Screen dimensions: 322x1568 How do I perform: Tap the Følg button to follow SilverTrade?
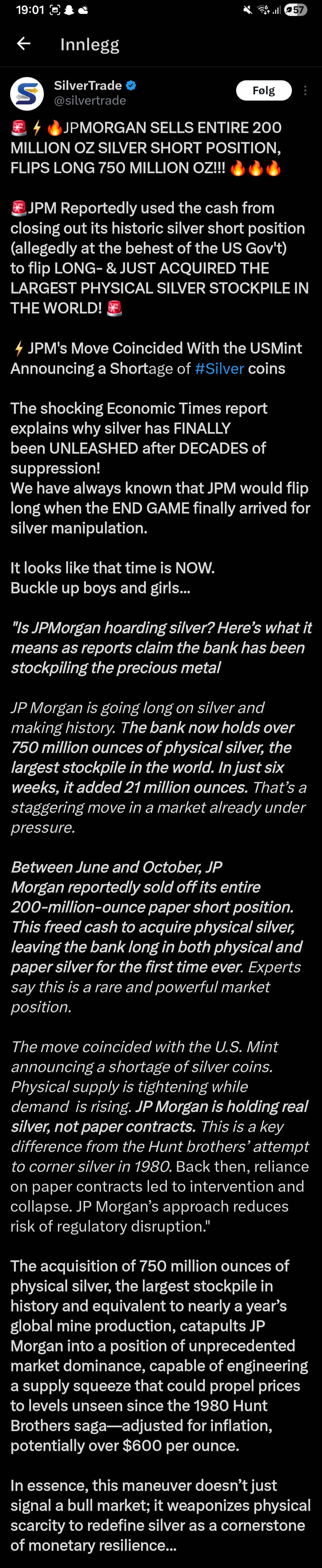(264, 90)
